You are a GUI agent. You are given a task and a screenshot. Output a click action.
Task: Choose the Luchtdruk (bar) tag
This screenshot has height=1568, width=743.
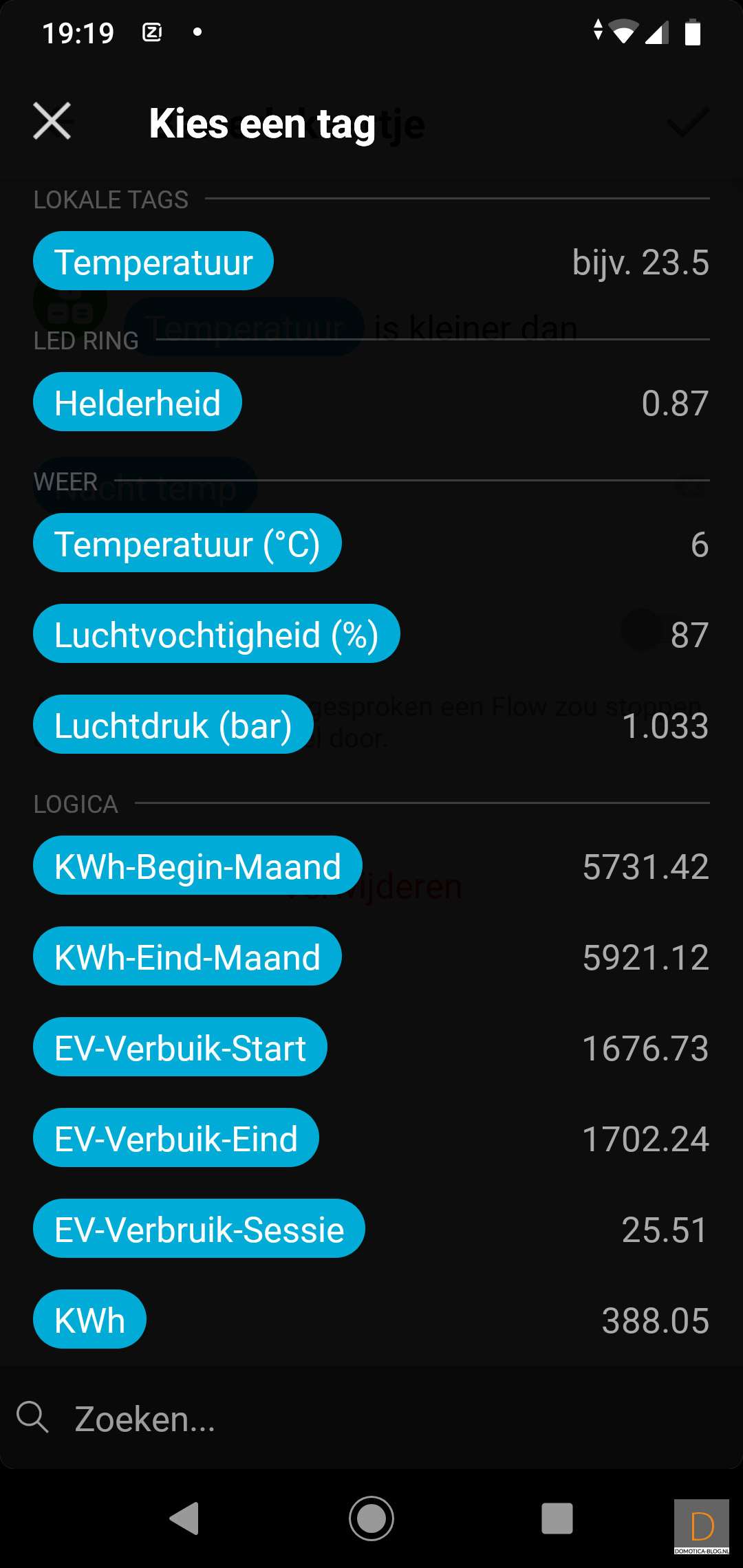click(x=173, y=725)
